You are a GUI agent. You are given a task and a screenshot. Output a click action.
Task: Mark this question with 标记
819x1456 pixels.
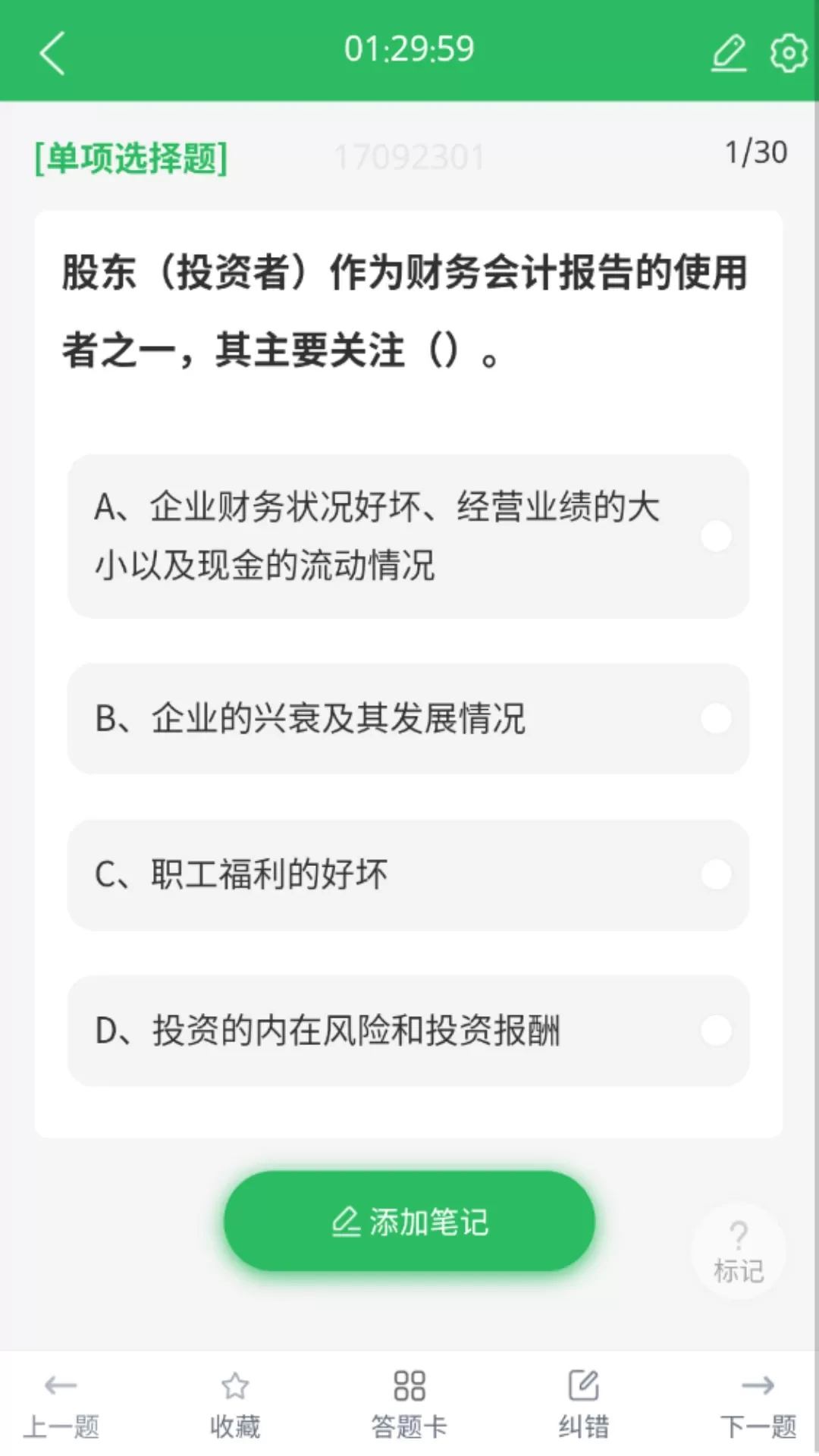[738, 1250]
